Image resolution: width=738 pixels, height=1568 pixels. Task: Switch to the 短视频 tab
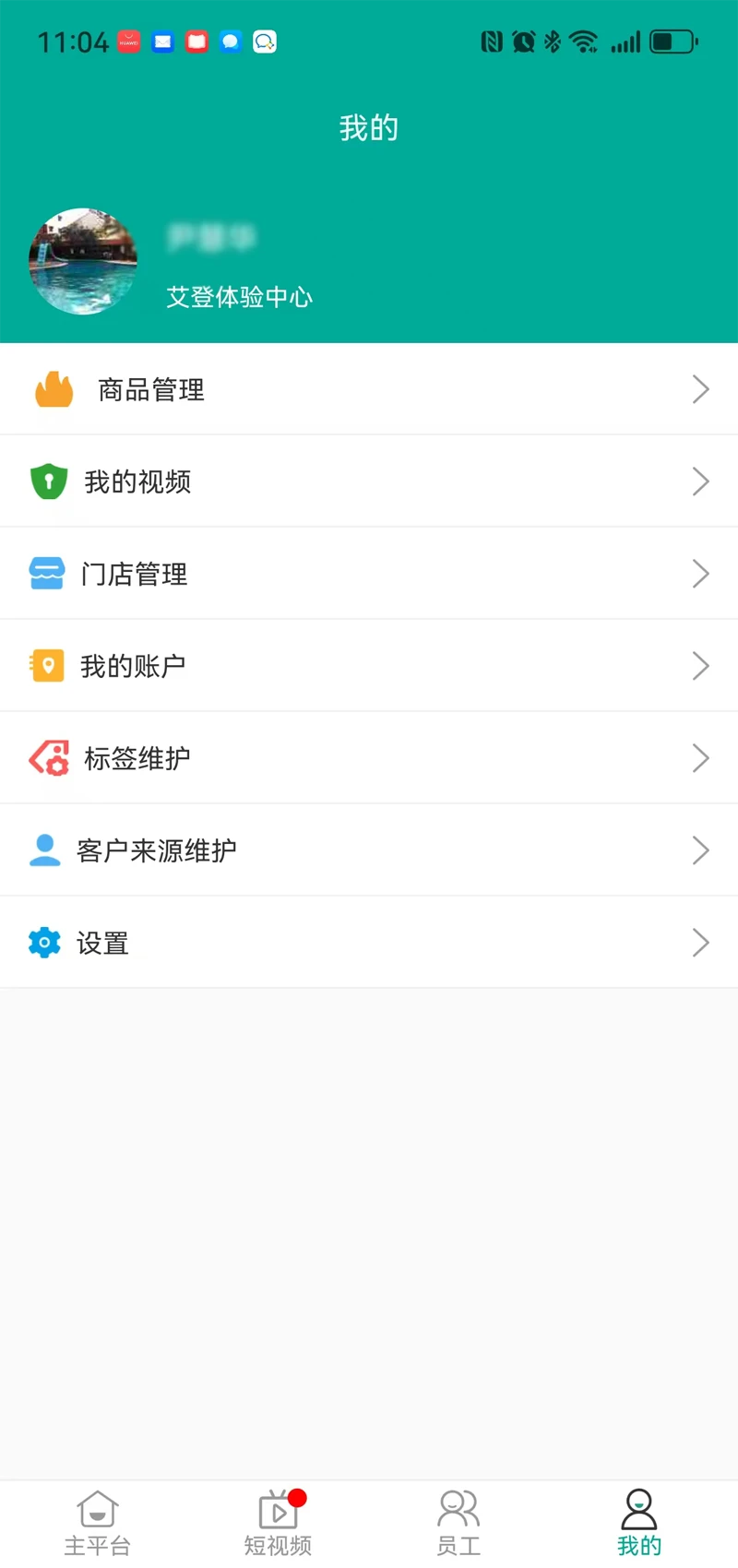[278, 1522]
